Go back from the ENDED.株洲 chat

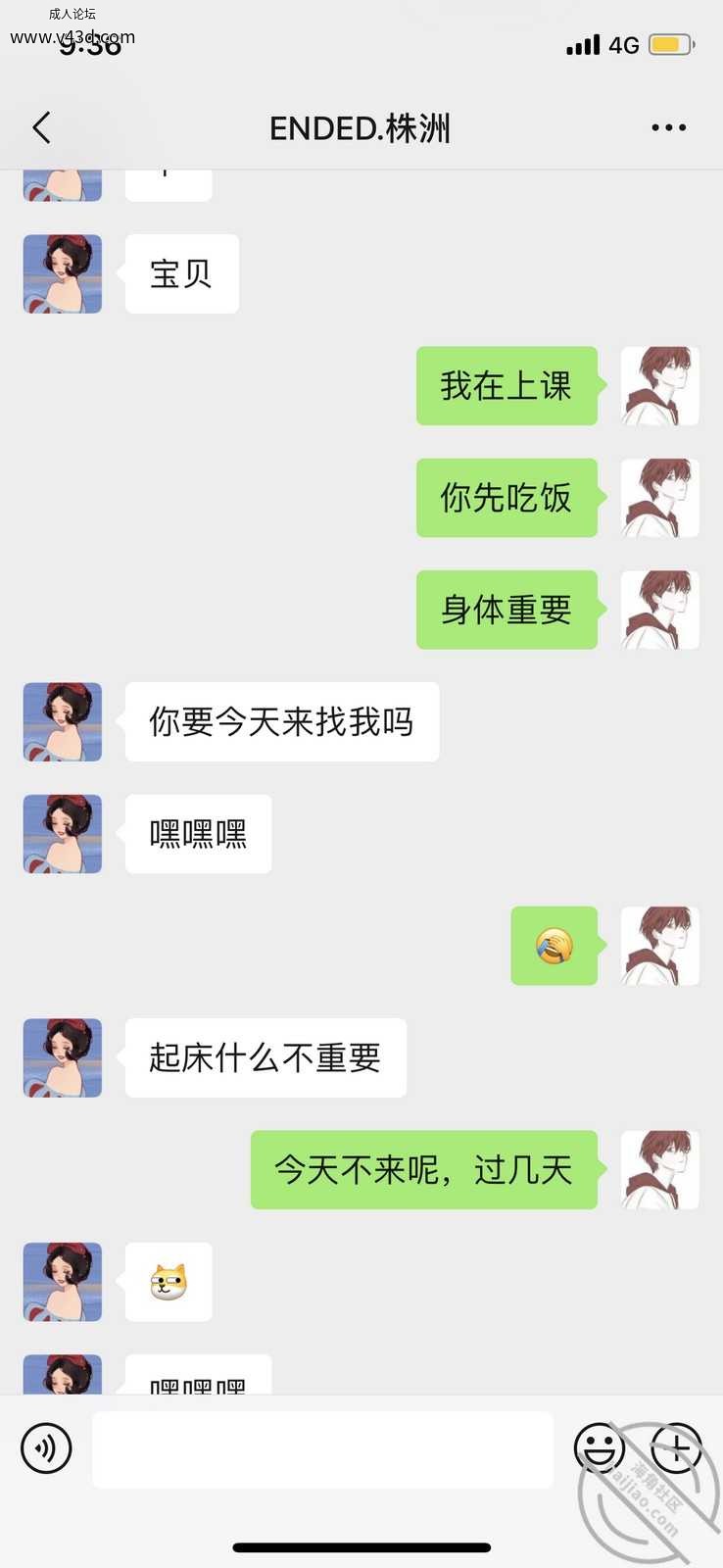(42, 127)
